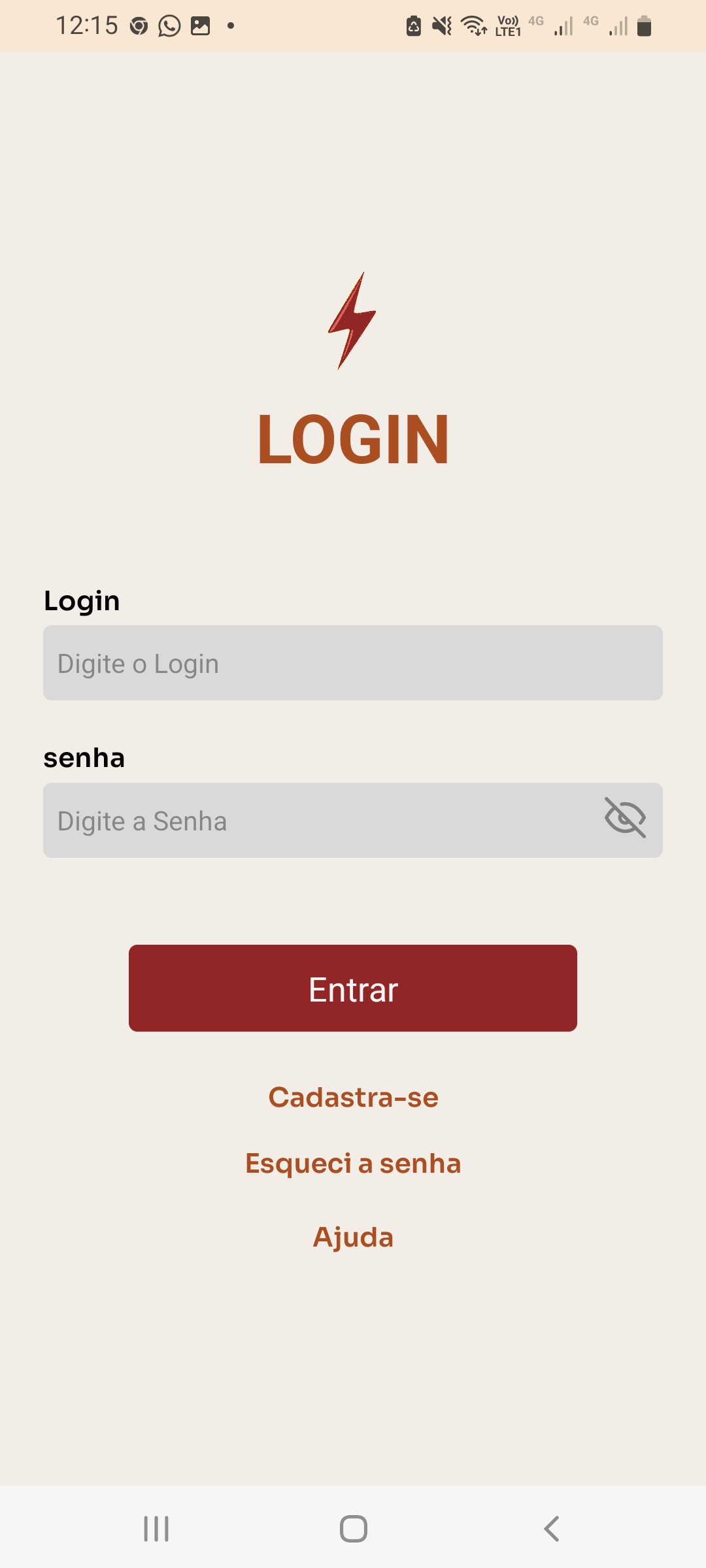Tap the back button in navigation bar
This screenshot has width=706, height=1568.
click(x=551, y=1527)
